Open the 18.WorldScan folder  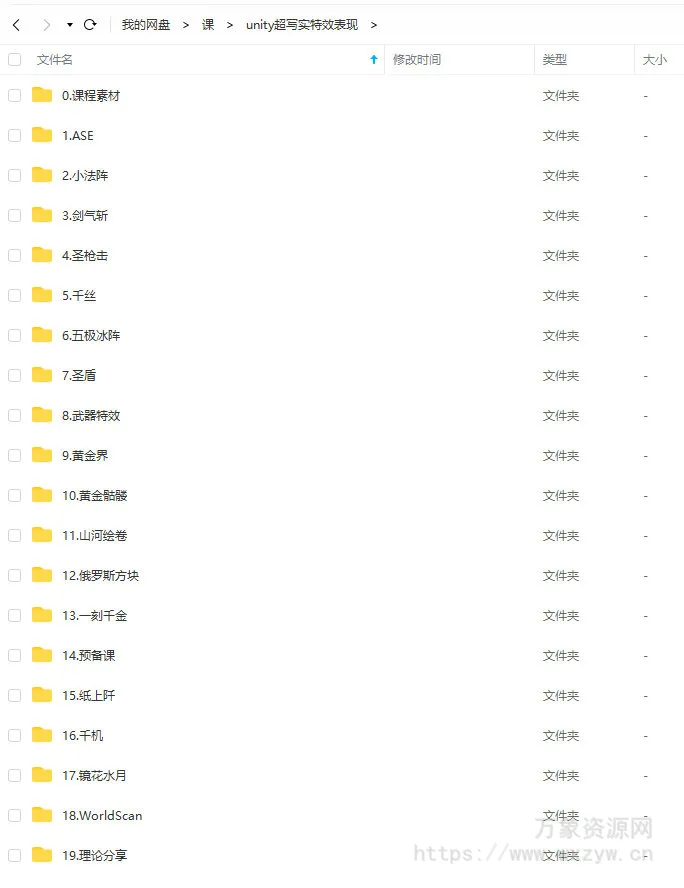tap(101, 816)
